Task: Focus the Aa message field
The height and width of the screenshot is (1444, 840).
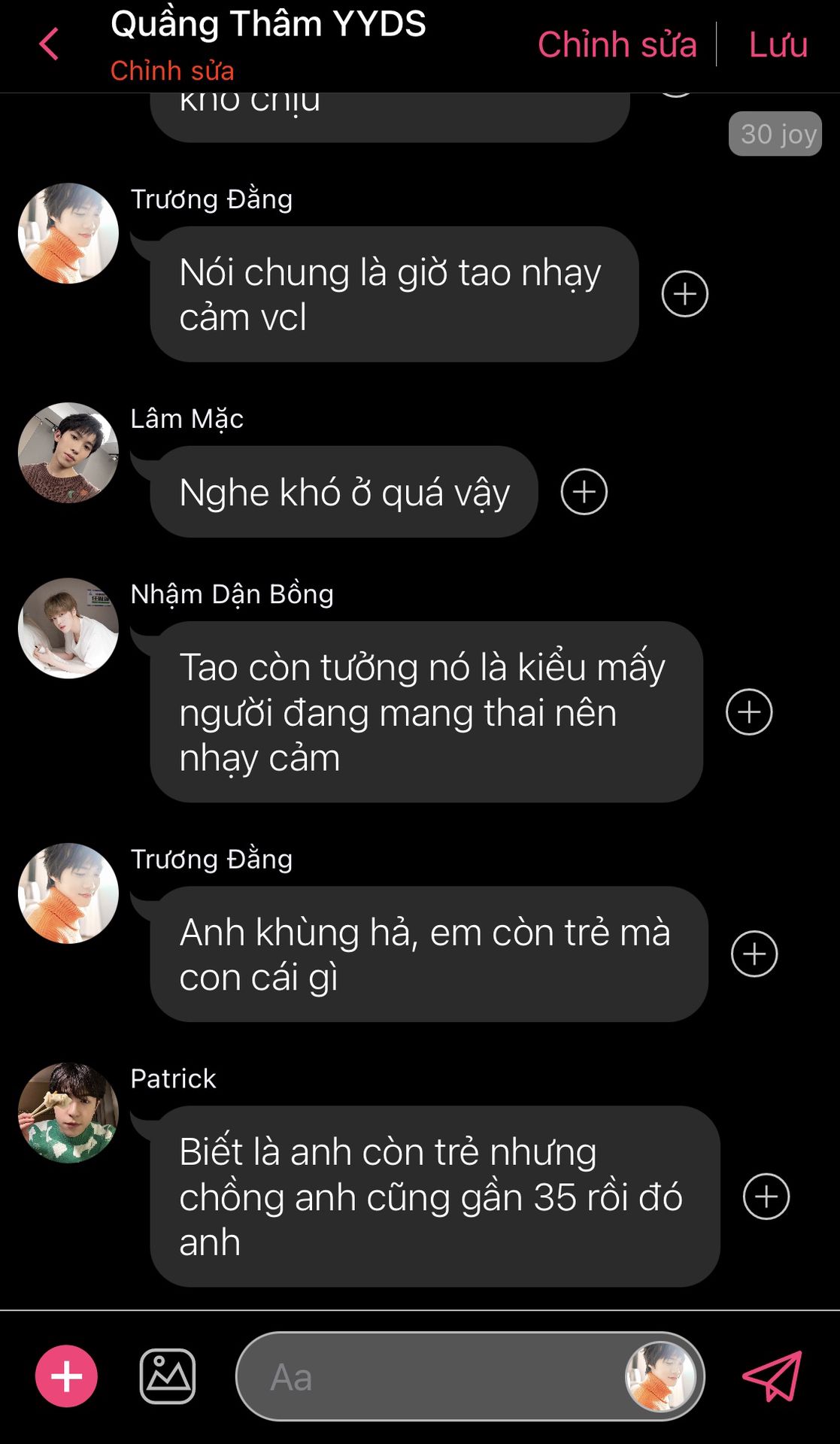Action: coord(429,1376)
